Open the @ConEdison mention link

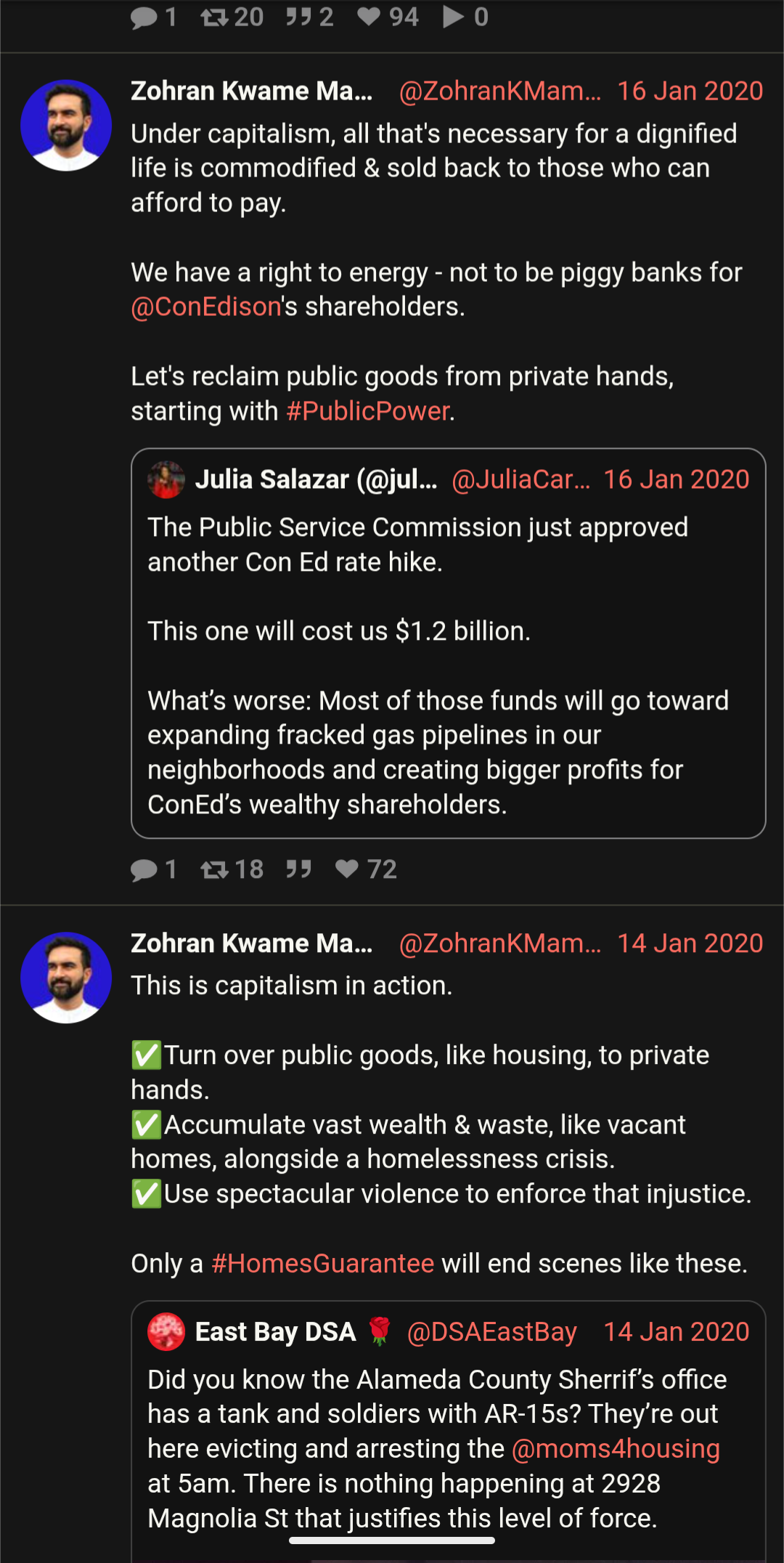205,306
